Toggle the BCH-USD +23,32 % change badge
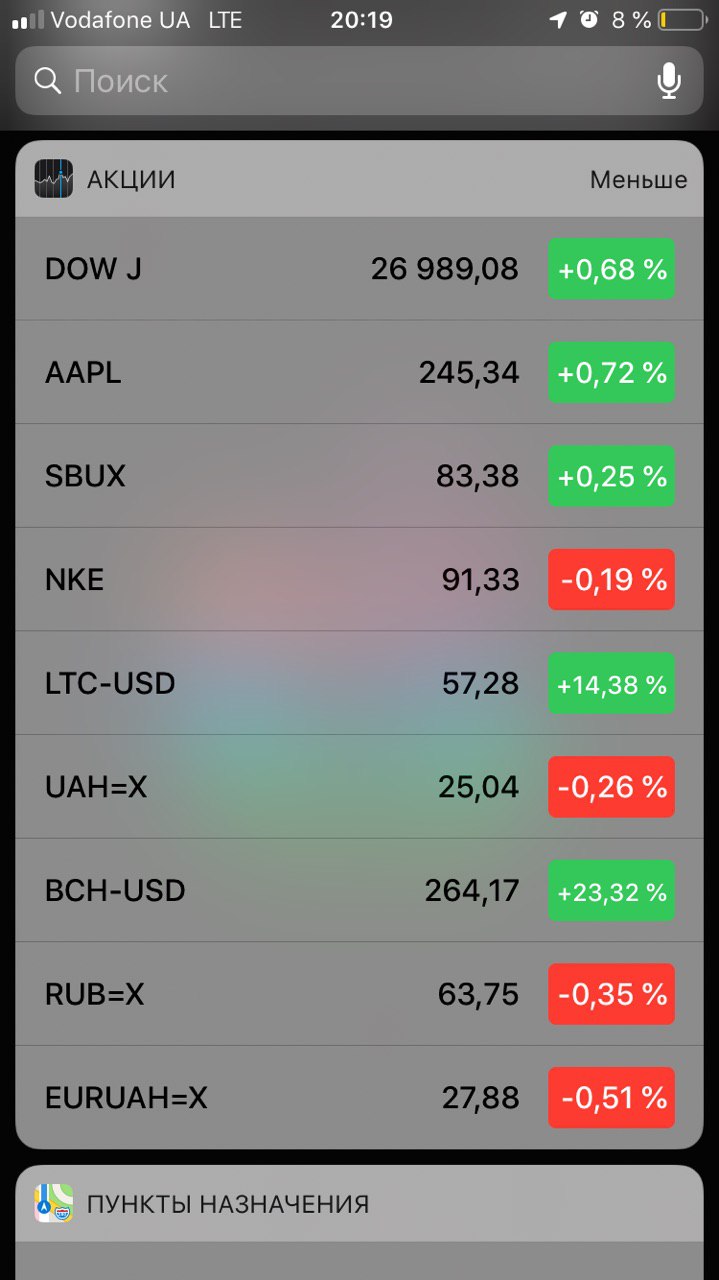The image size is (719, 1280). pos(611,891)
